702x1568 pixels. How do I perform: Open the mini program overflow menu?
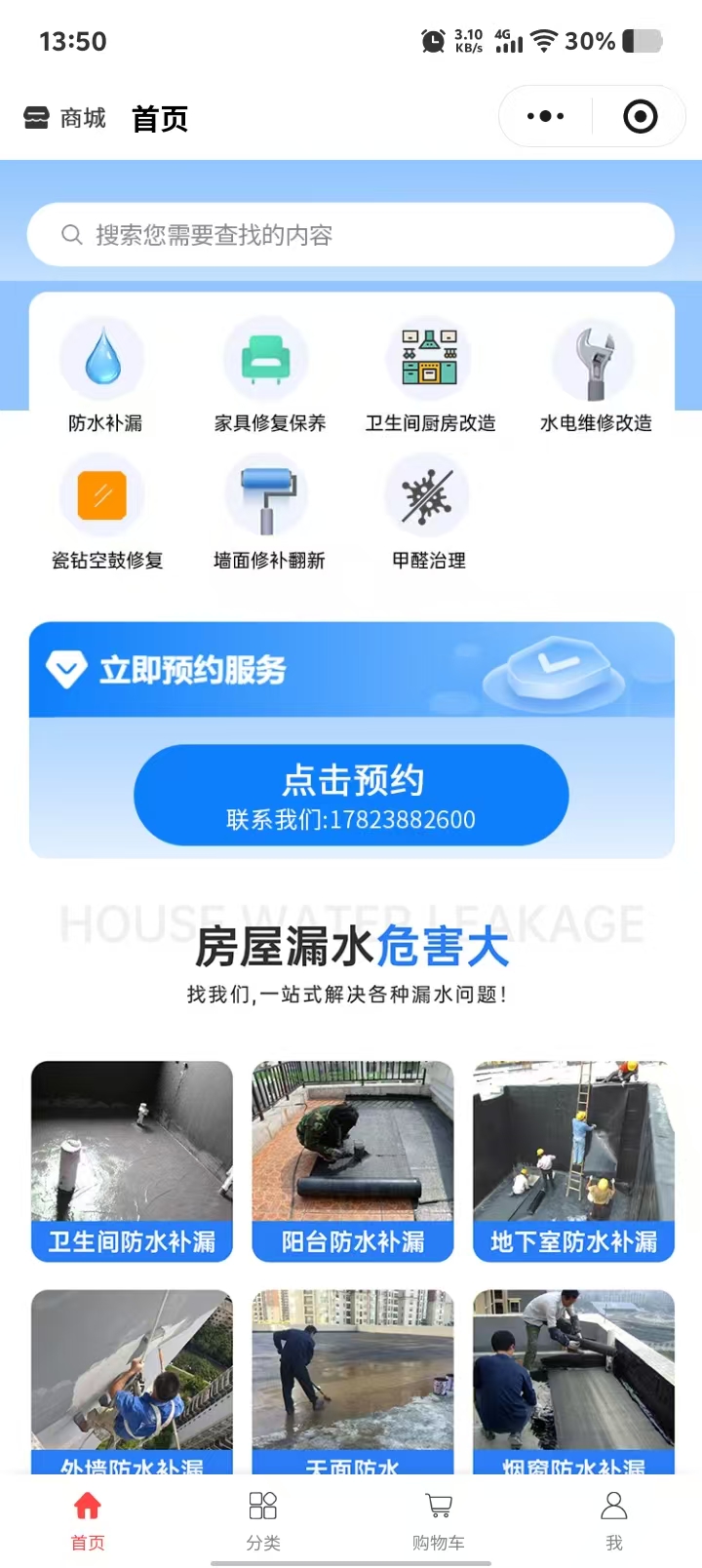tap(545, 117)
